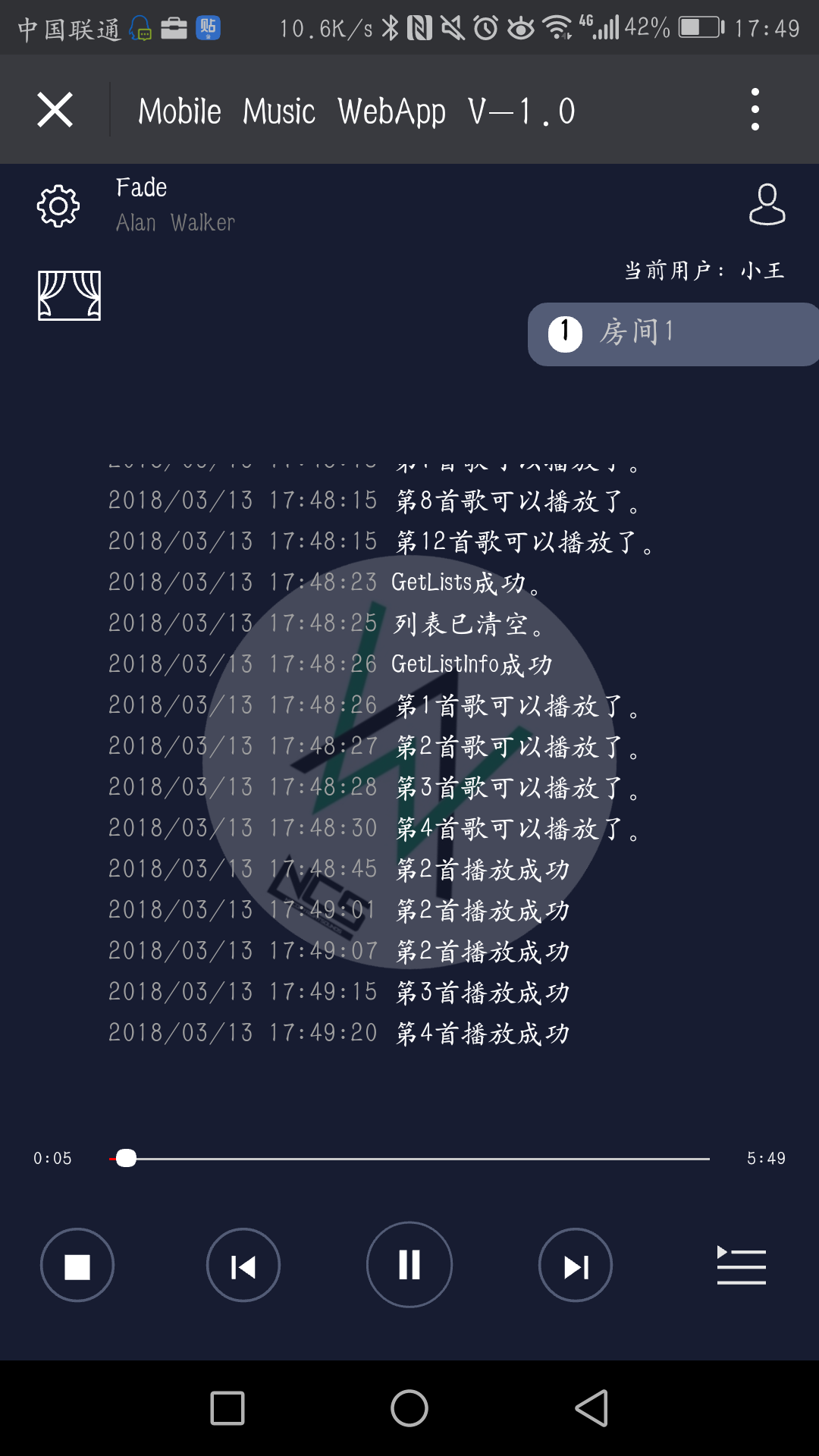Image resolution: width=819 pixels, height=1456 pixels.
Task: Close the Mobile Music WebApp page
Action: (x=55, y=110)
